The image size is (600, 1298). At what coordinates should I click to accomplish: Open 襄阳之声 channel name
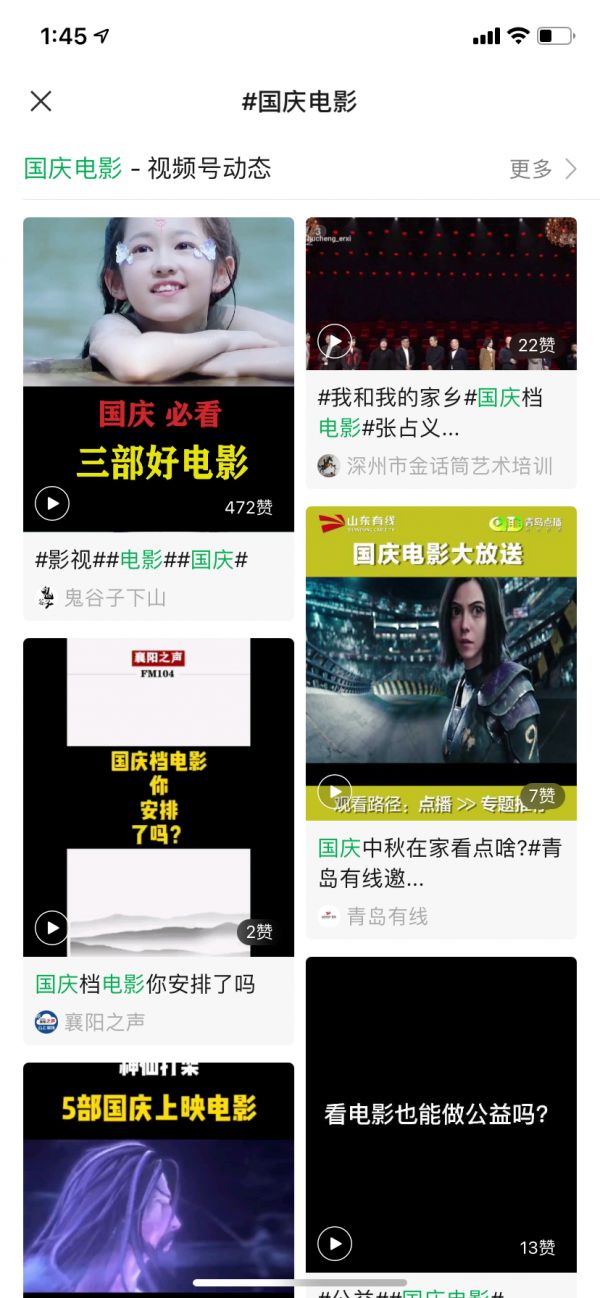tap(105, 1022)
